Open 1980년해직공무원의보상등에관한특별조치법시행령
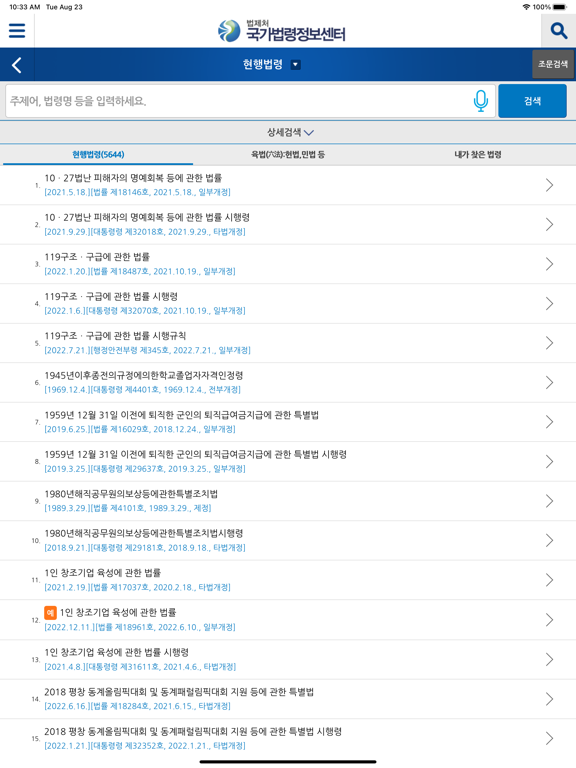Image resolution: width=576 pixels, height=768 pixels. [x=288, y=540]
